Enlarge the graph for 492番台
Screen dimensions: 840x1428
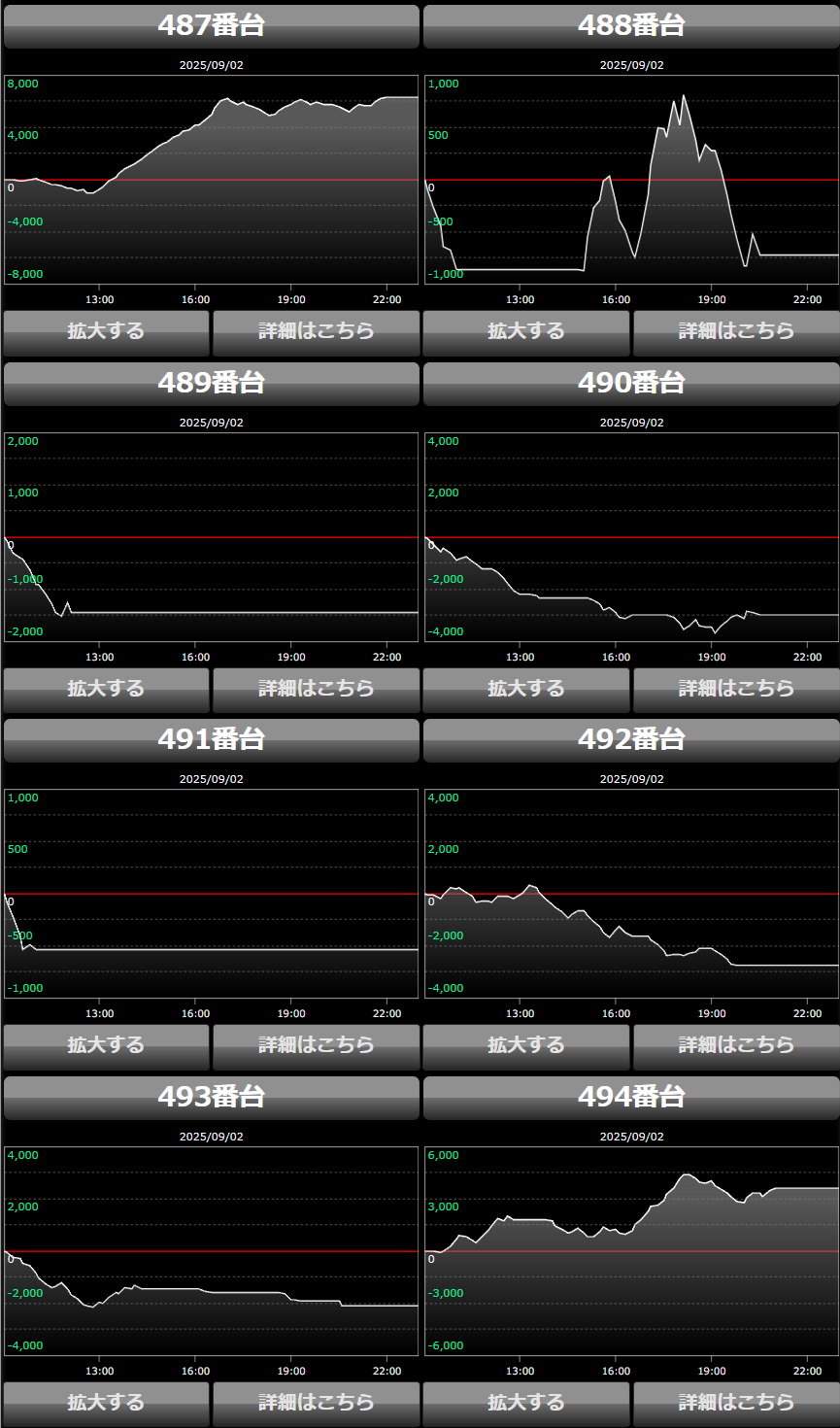click(526, 1047)
